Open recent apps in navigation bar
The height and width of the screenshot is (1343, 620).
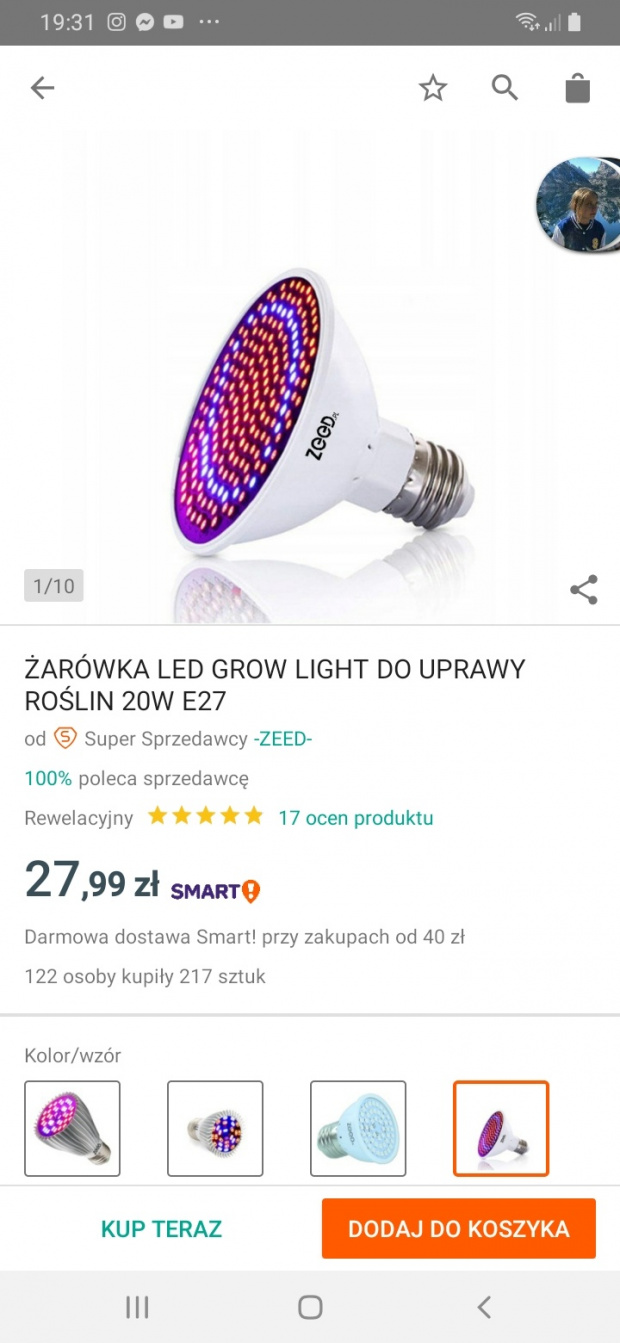(137, 1306)
